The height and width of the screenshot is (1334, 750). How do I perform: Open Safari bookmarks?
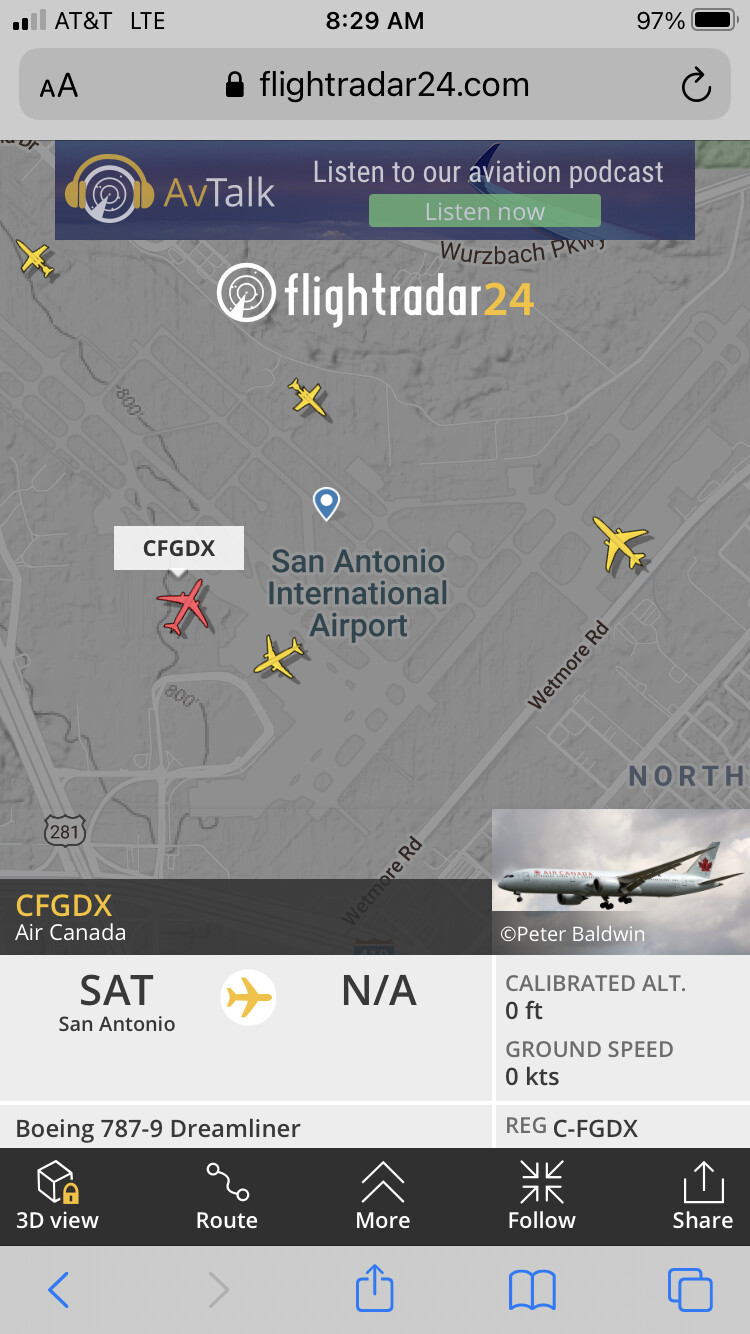pyautogui.click(x=532, y=1290)
